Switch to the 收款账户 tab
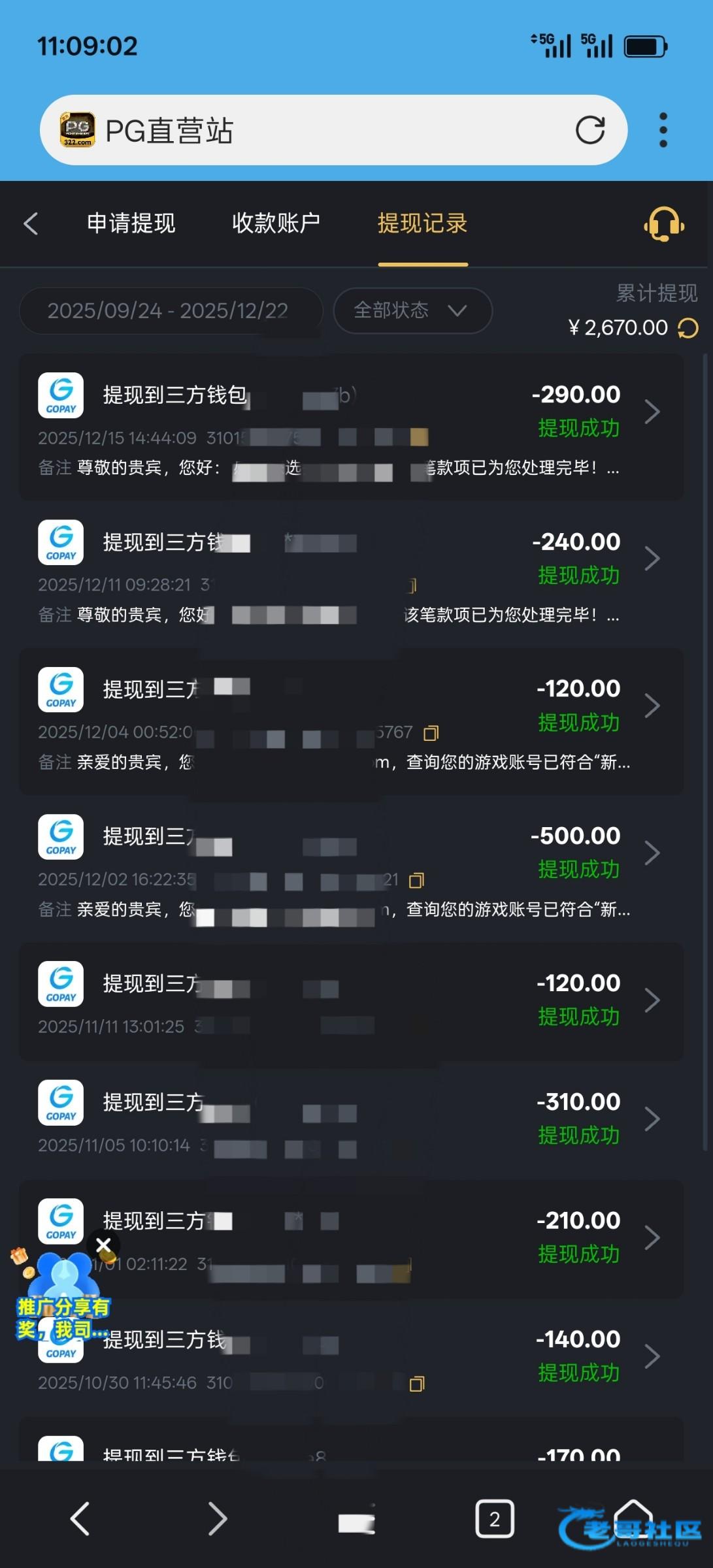Screen dimensions: 713x1568 [x=276, y=223]
